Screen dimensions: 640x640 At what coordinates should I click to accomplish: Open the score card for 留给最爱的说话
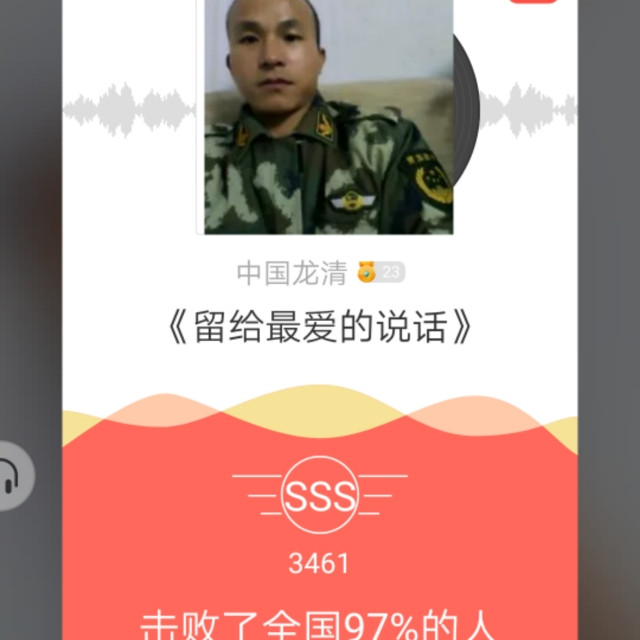click(x=320, y=320)
